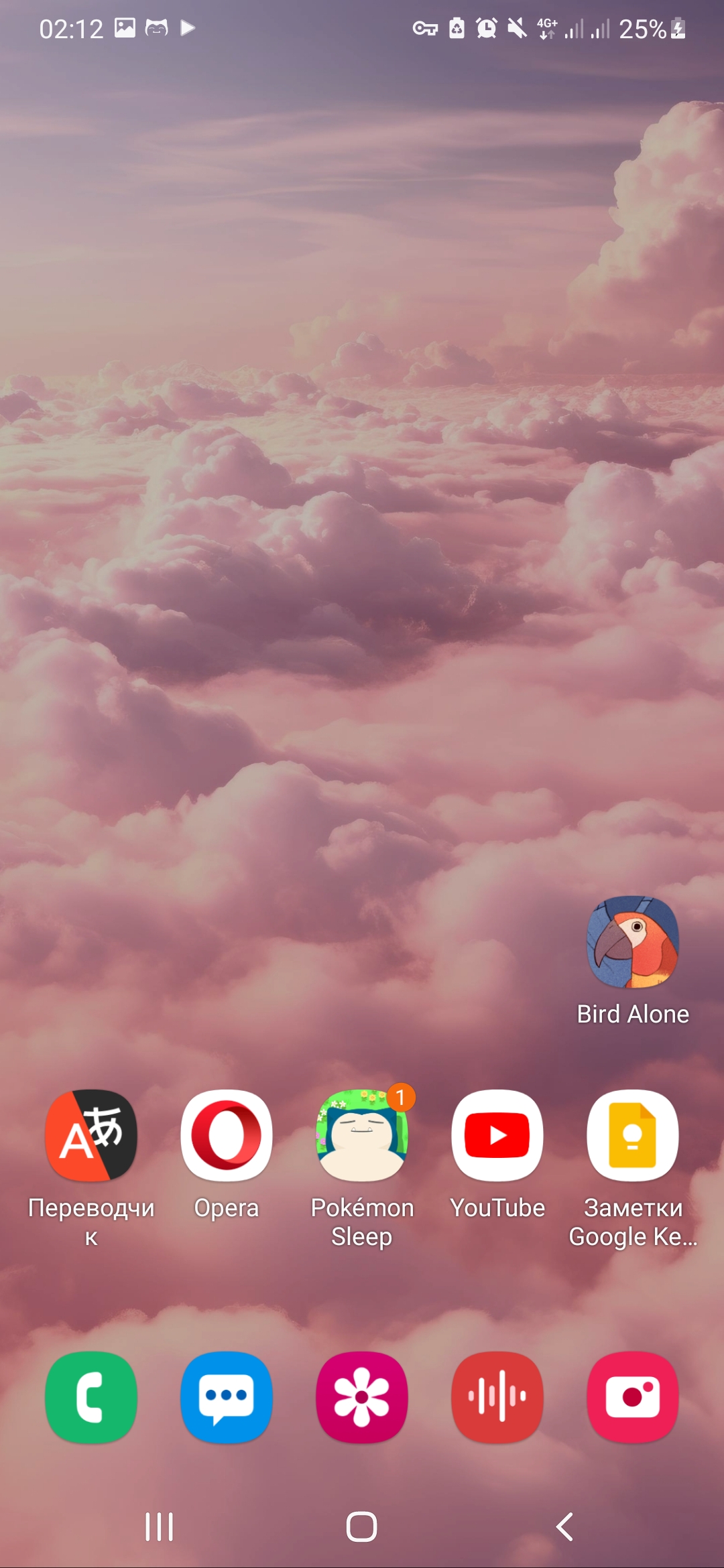Open the Opera browser
Viewport: 724px width, 1568px height.
click(227, 1135)
